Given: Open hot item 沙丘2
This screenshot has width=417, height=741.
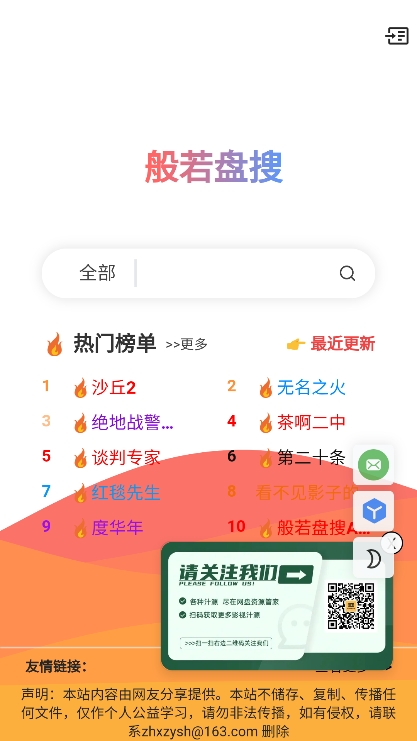Looking at the screenshot, I should click(x=113, y=388).
